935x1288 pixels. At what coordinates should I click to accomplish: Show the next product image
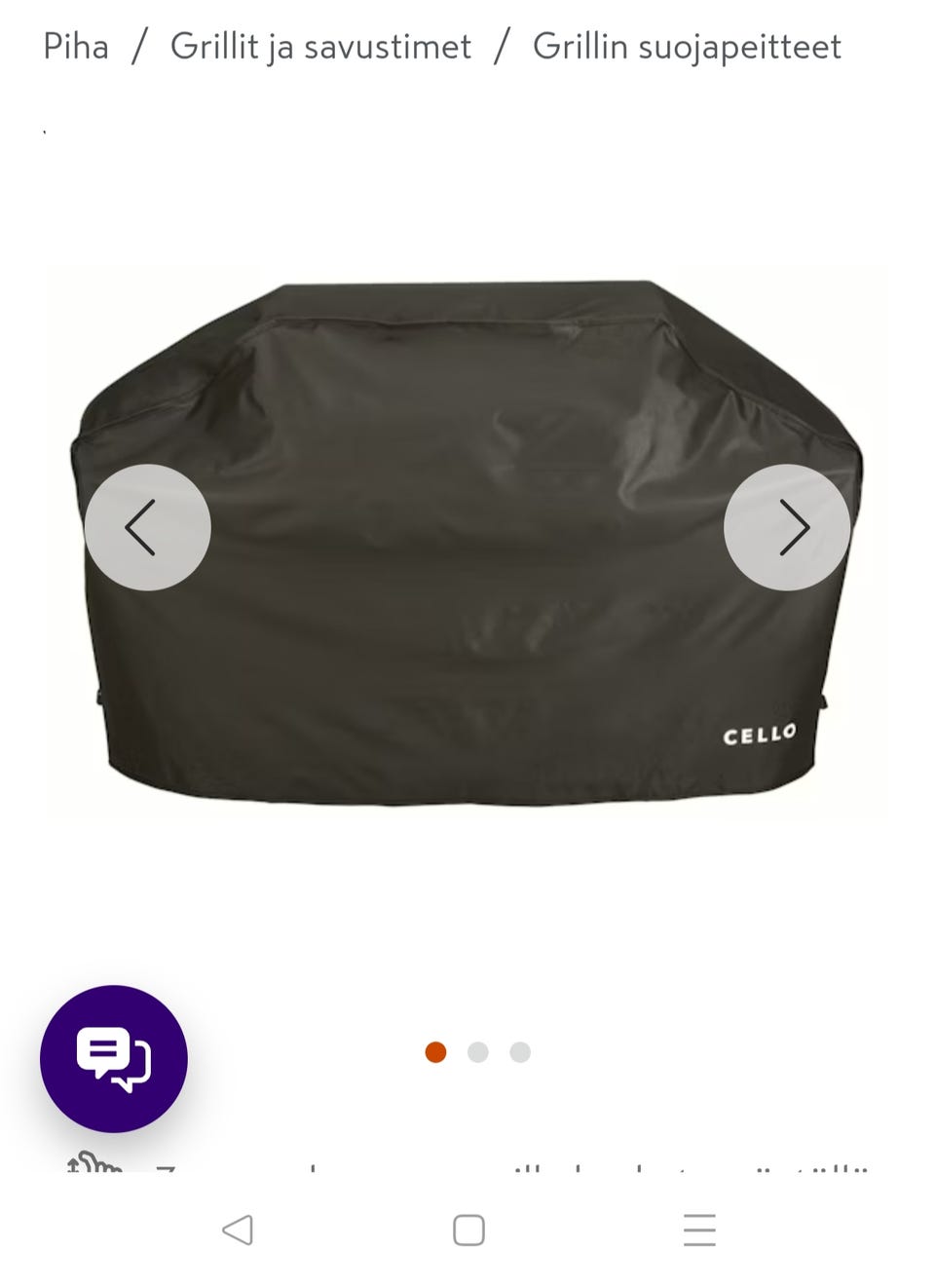pos(787,527)
